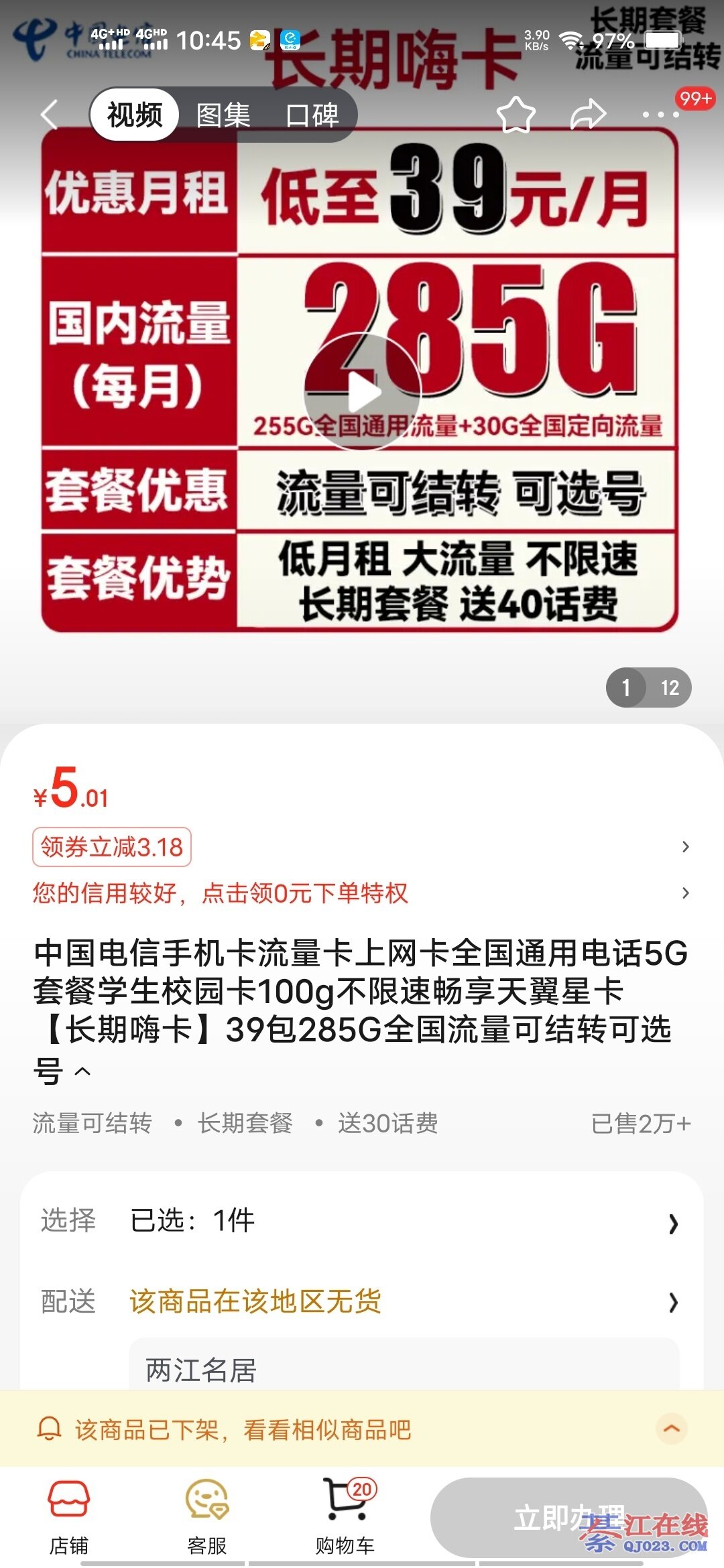Share this product listing
The height and width of the screenshot is (1568, 724).
588,115
